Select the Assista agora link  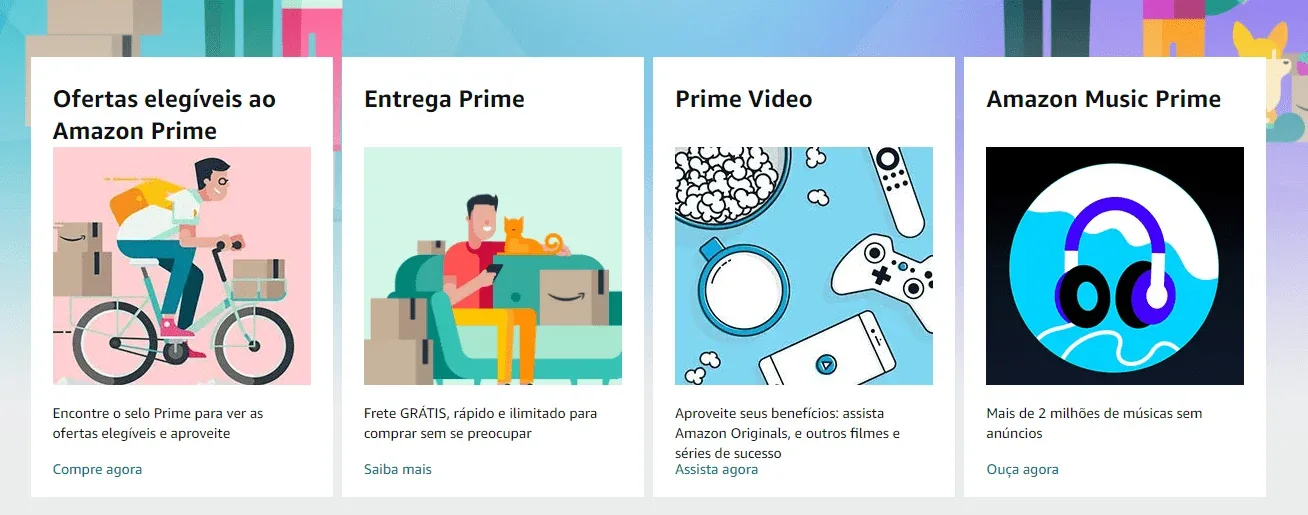pos(716,469)
